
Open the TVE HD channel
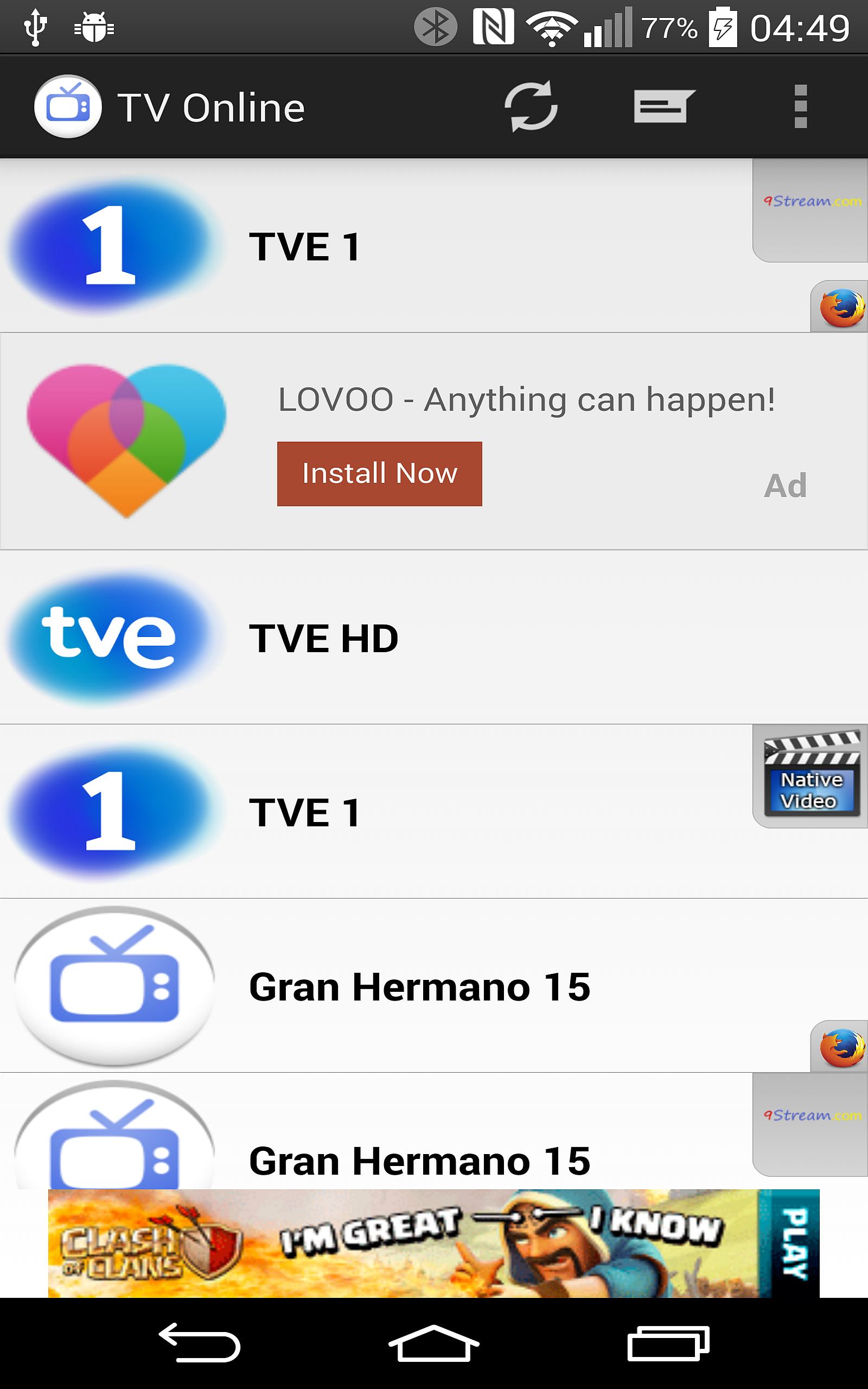(x=323, y=638)
